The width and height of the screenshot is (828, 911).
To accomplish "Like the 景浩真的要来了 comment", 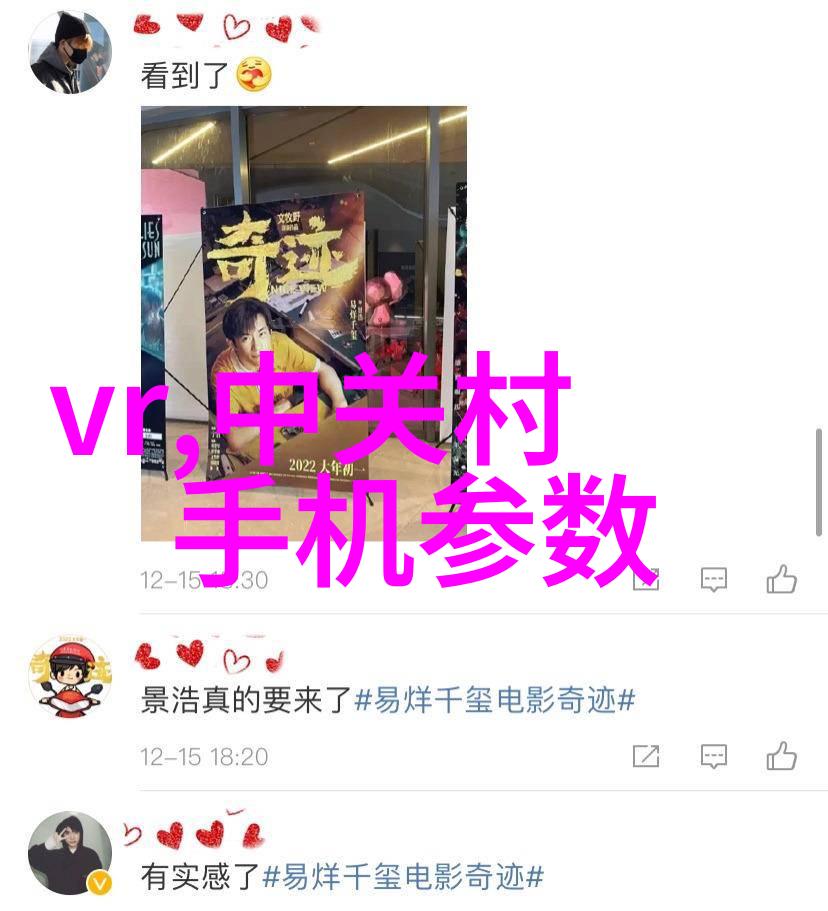I will tap(782, 757).
